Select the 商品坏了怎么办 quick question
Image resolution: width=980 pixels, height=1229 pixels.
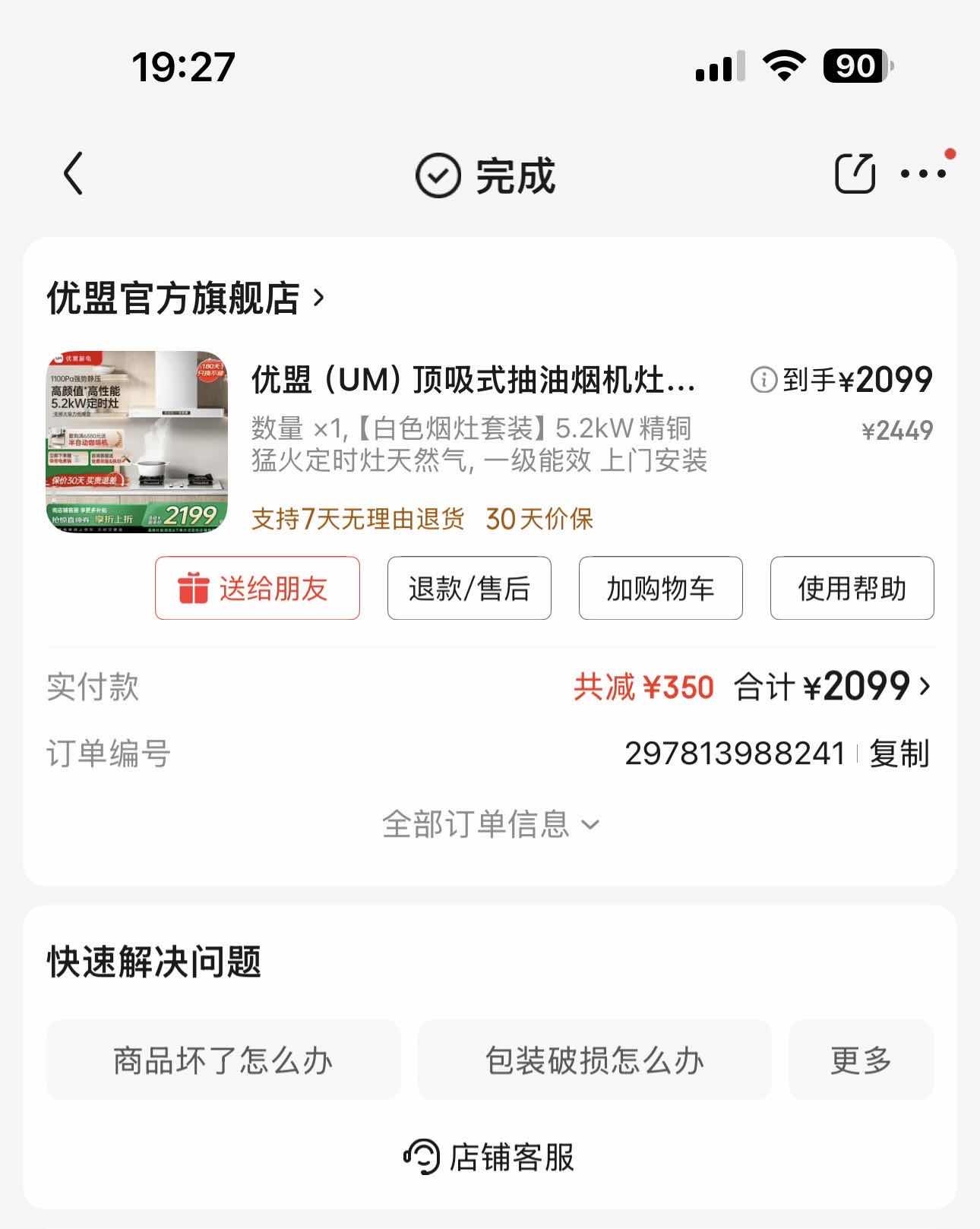223,1060
